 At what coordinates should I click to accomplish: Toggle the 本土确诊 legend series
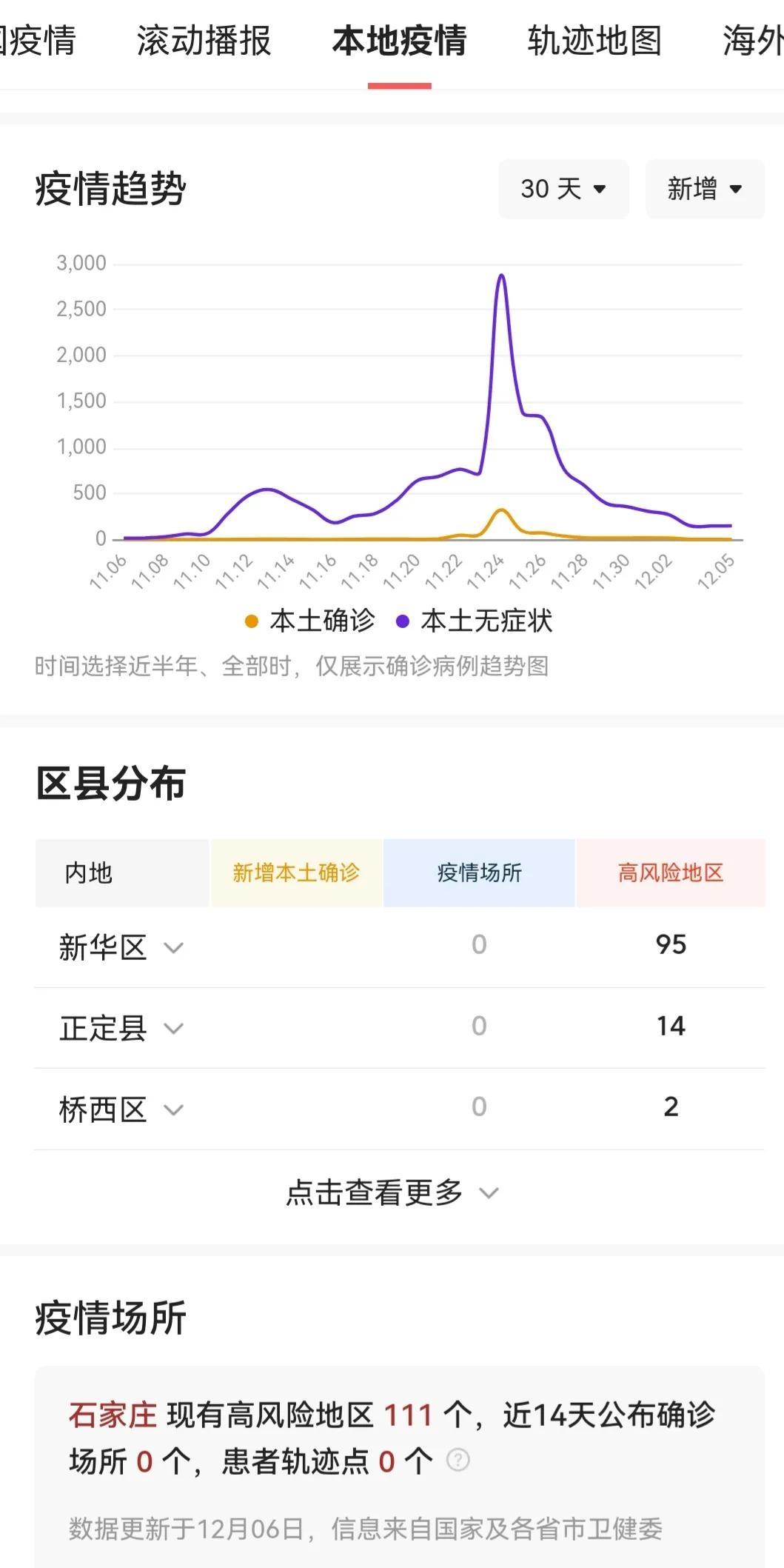[310, 621]
